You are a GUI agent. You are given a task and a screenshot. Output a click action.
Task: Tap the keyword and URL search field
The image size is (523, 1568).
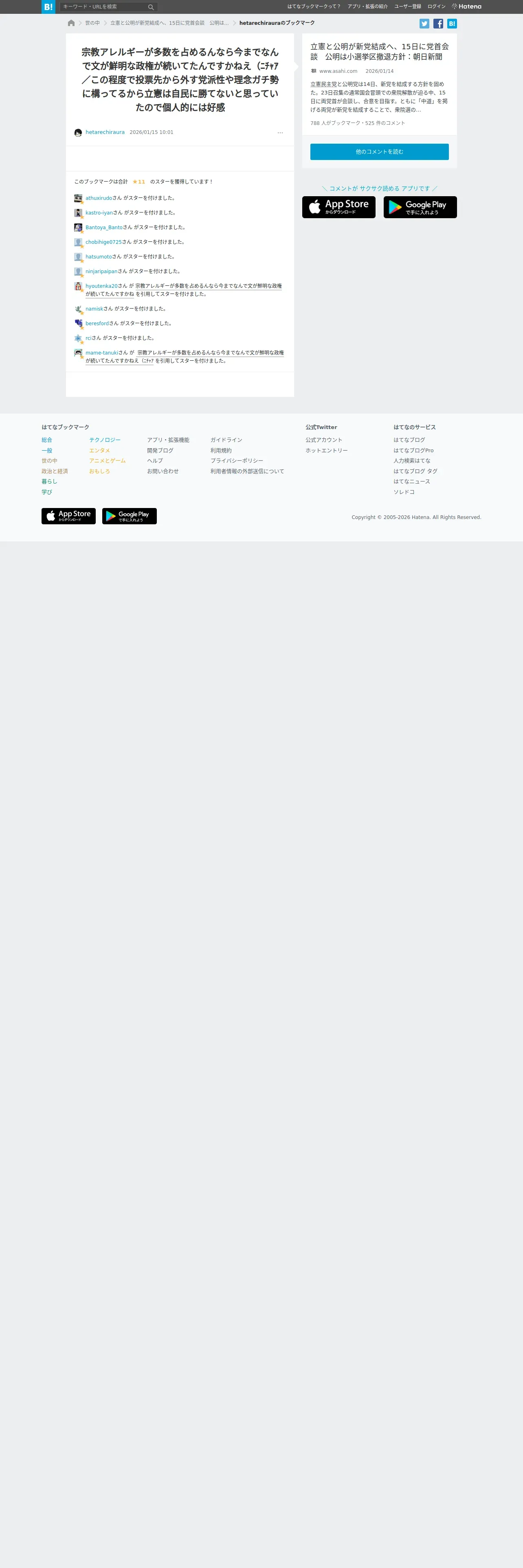click(x=103, y=7)
